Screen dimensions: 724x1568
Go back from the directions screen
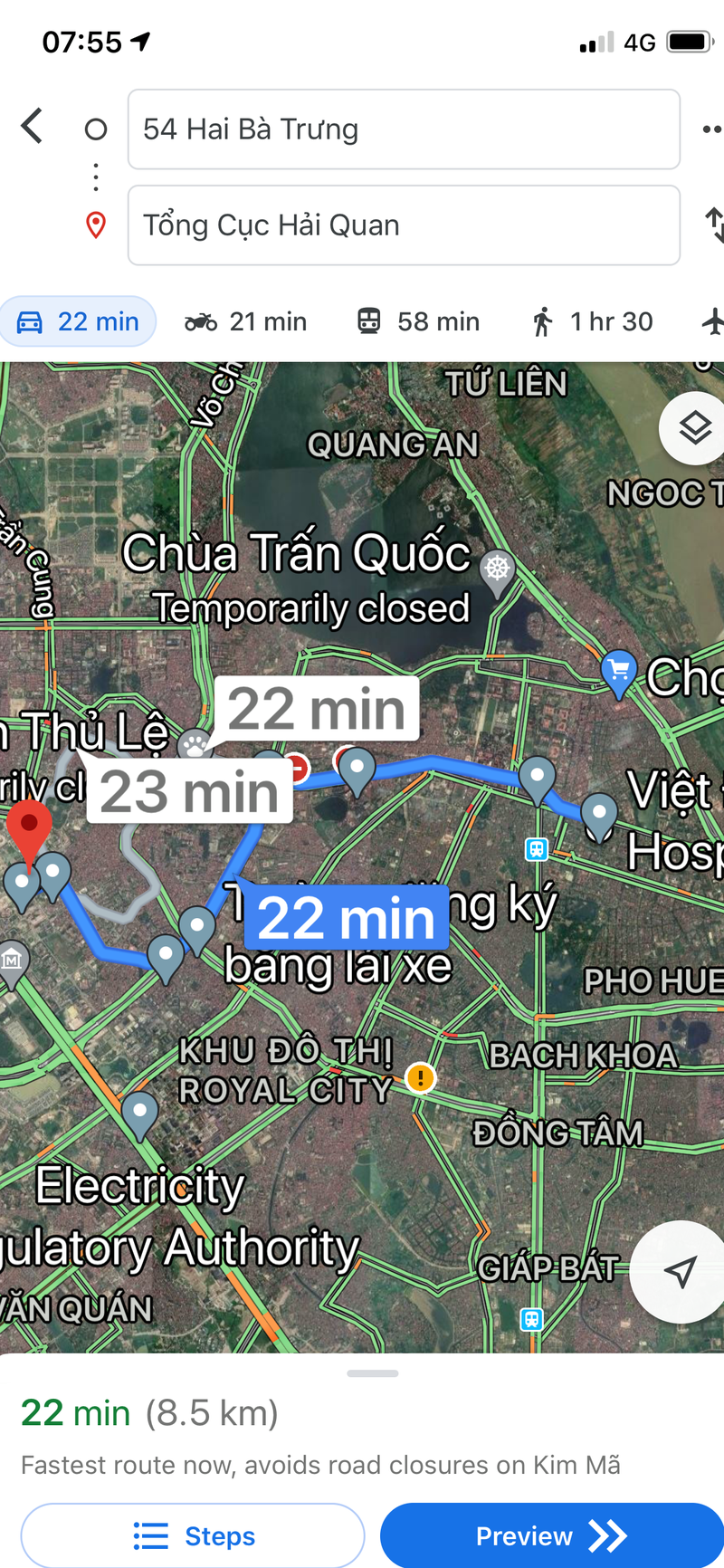click(33, 127)
